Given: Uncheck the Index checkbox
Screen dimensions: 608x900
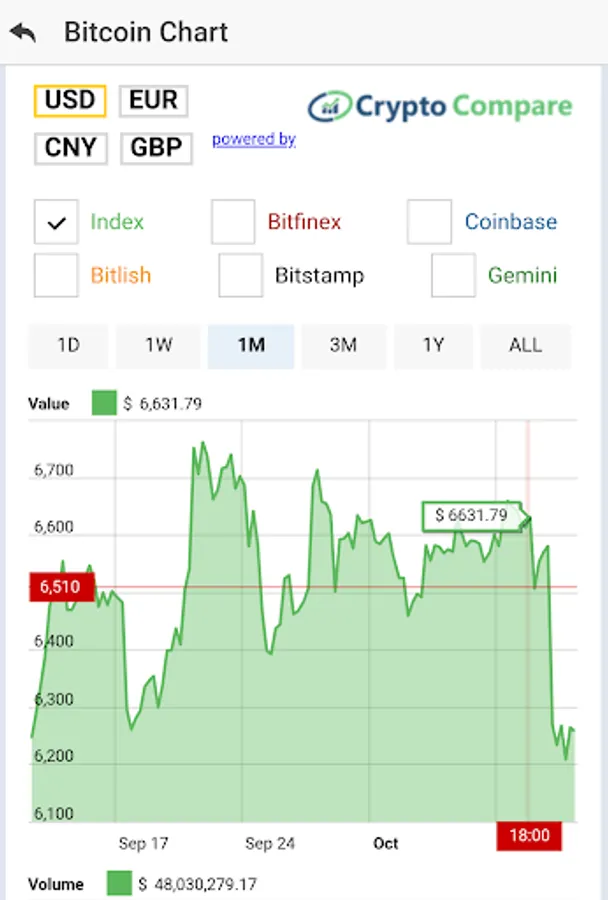Looking at the screenshot, I should tap(56, 222).
